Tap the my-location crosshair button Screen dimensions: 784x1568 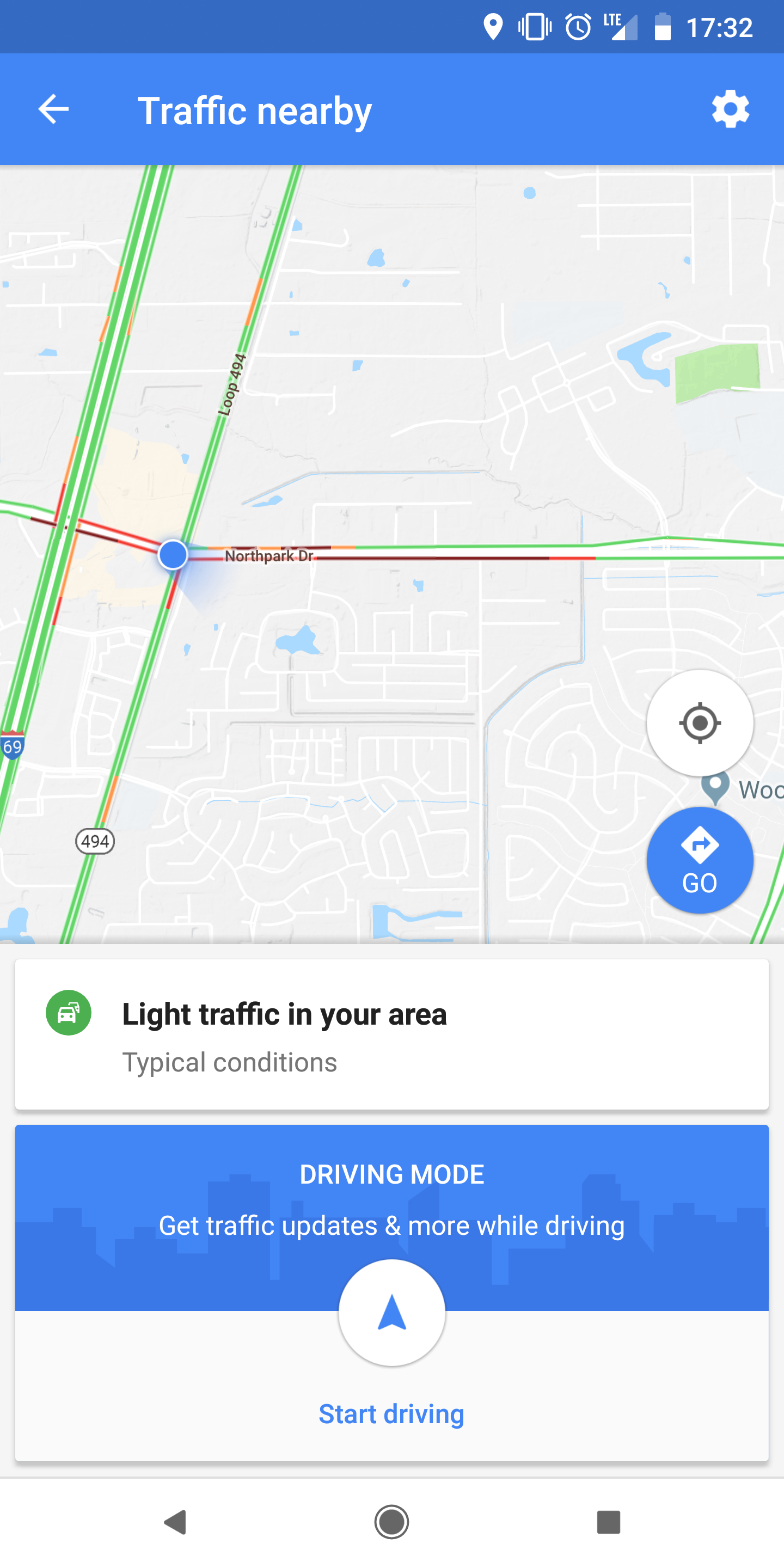700,724
